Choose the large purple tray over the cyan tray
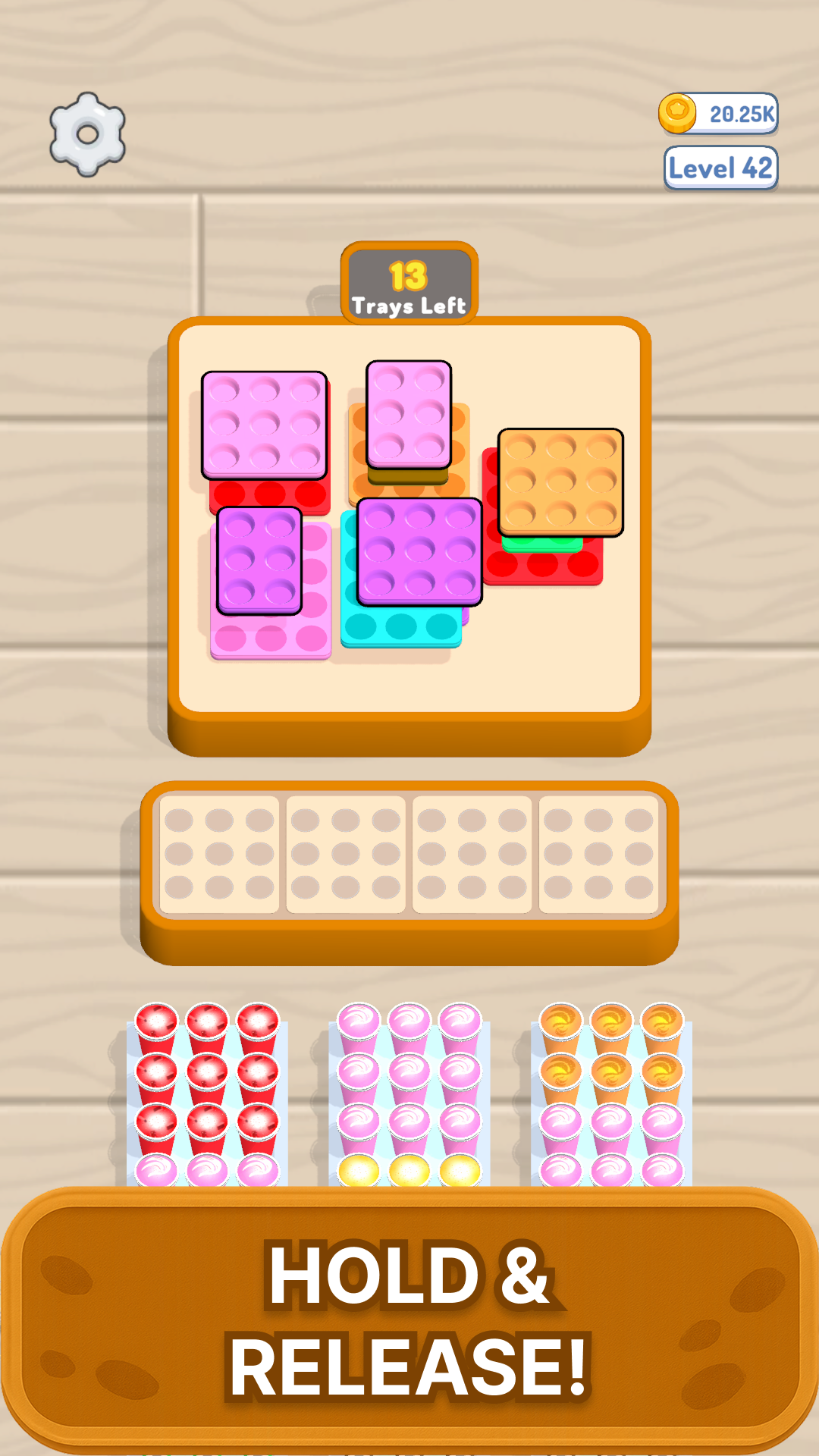Screen dimensions: 819x1456 pos(419,551)
